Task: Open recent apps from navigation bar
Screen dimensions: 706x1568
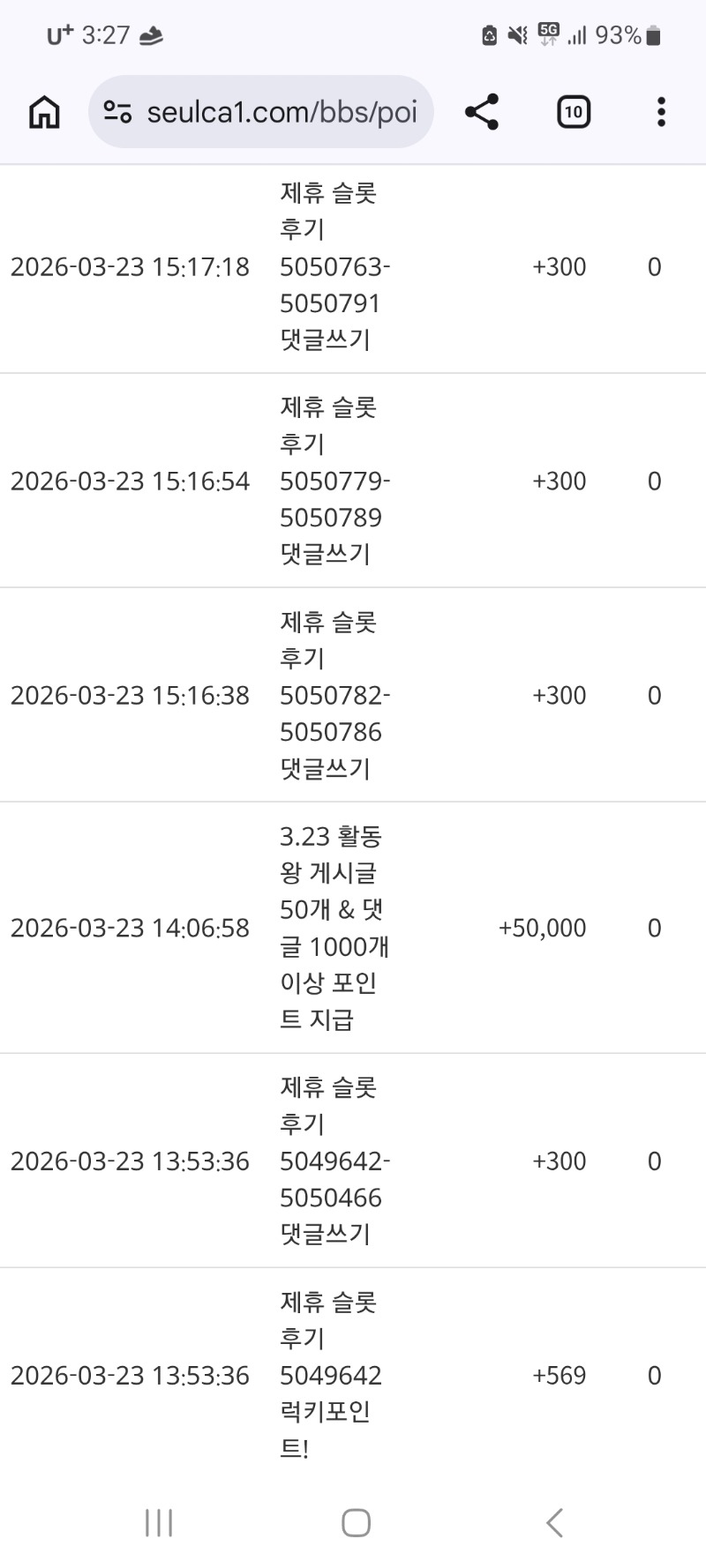Action: pos(159,1523)
